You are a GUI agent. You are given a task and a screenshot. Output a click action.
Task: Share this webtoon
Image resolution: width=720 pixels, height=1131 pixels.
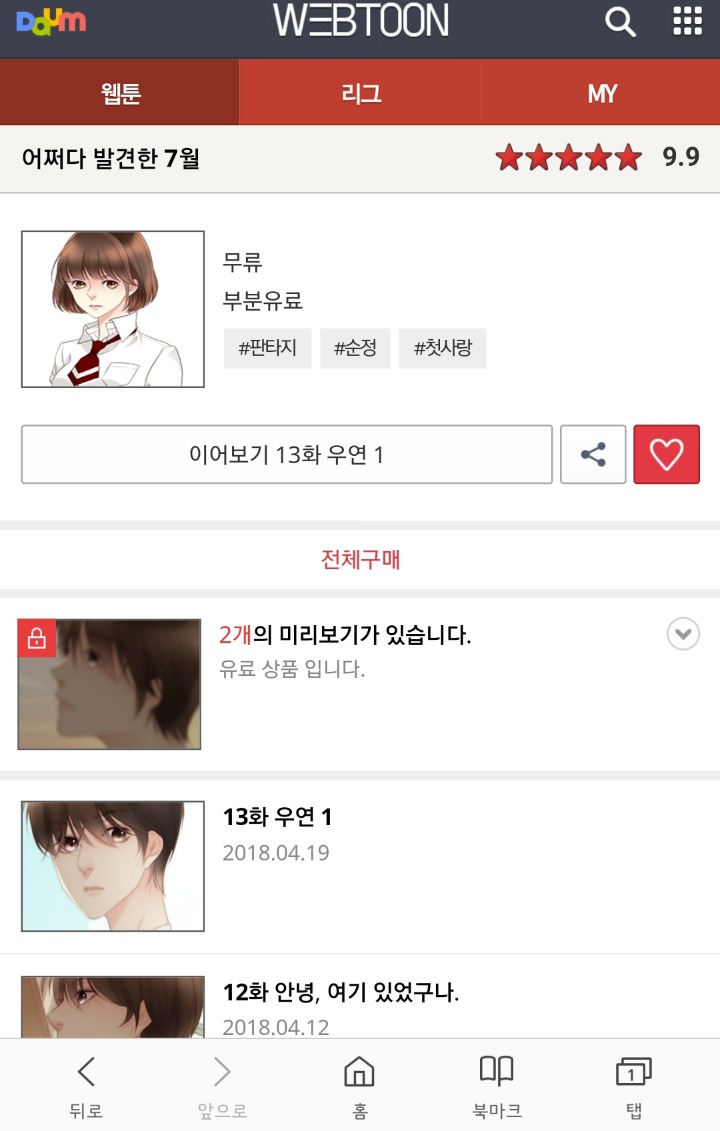coord(593,455)
